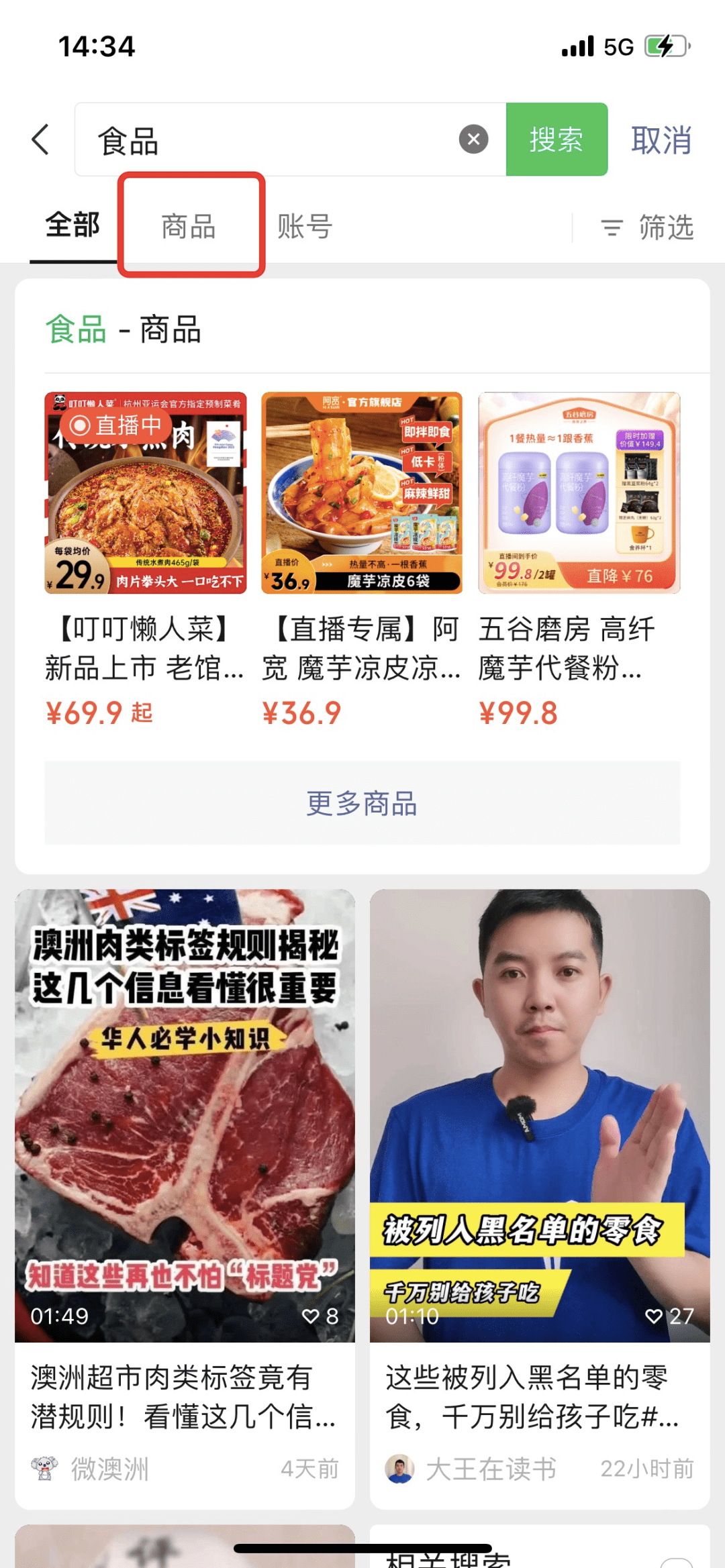Image resolution: width=725 pixels, height=1568 pixels.
Task: Clear the search text
Action: [473, 140]
